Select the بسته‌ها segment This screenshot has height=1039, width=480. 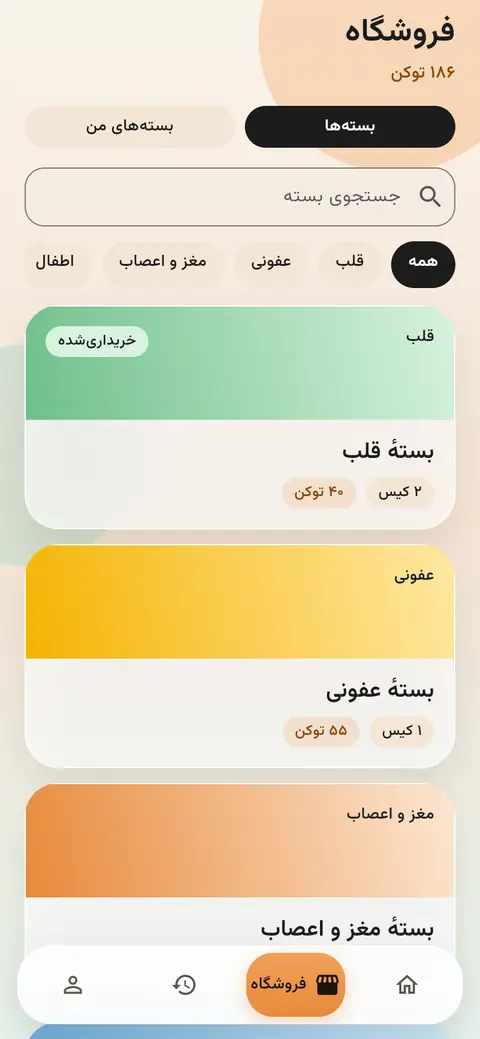(350, 127)
